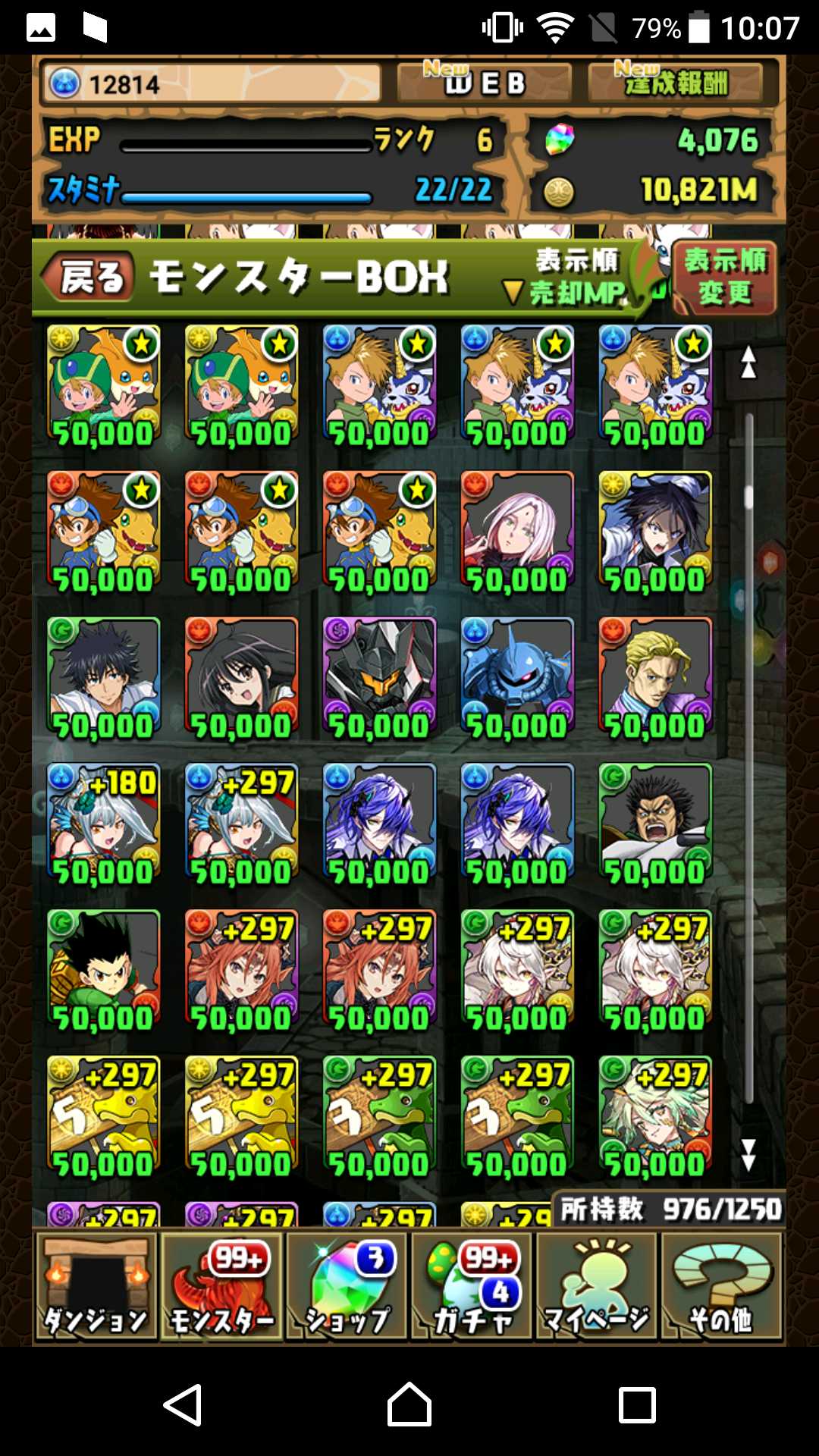Open the 達成報酬 rewards button
The image size is (819, 1456).
tap(675, 82)
